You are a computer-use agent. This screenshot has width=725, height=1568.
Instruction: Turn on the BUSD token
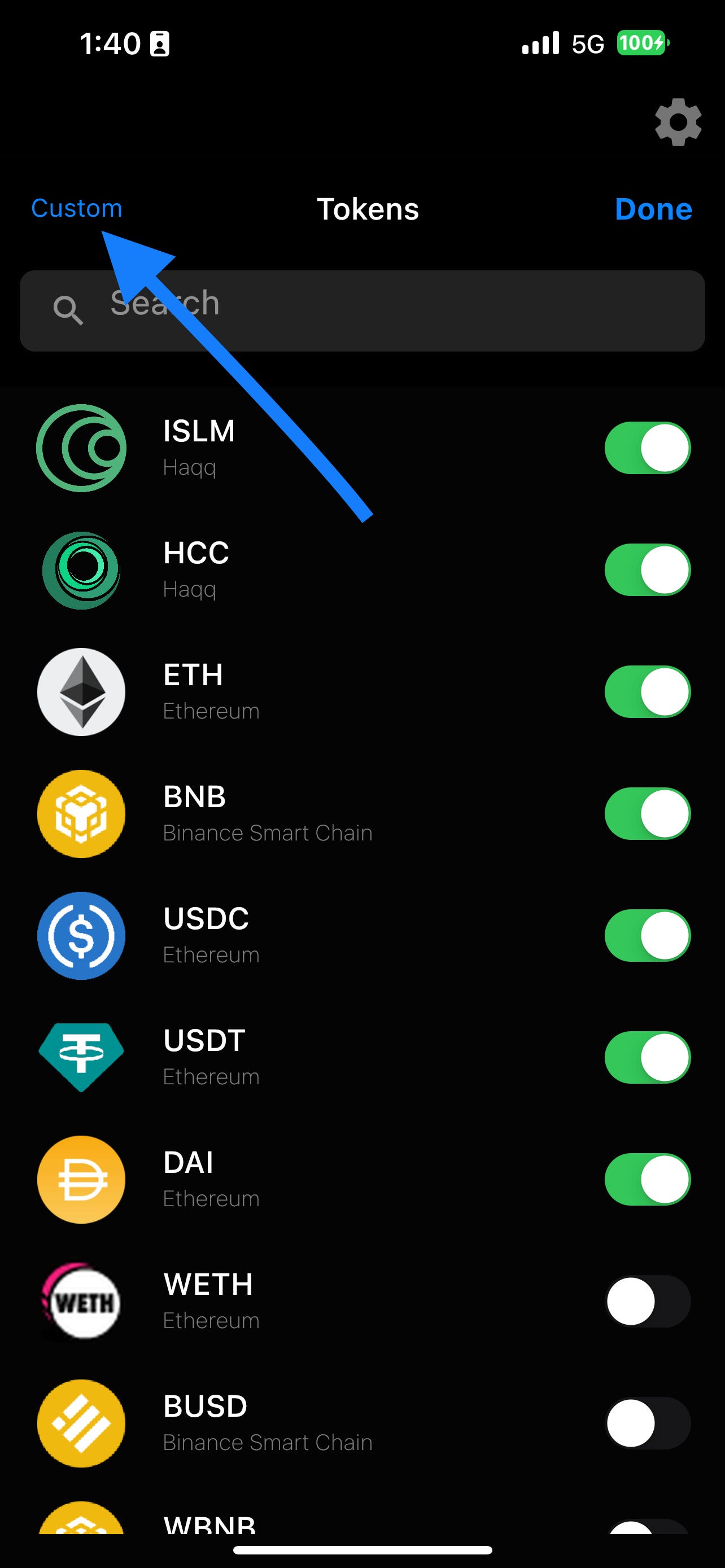(647, 1423)
